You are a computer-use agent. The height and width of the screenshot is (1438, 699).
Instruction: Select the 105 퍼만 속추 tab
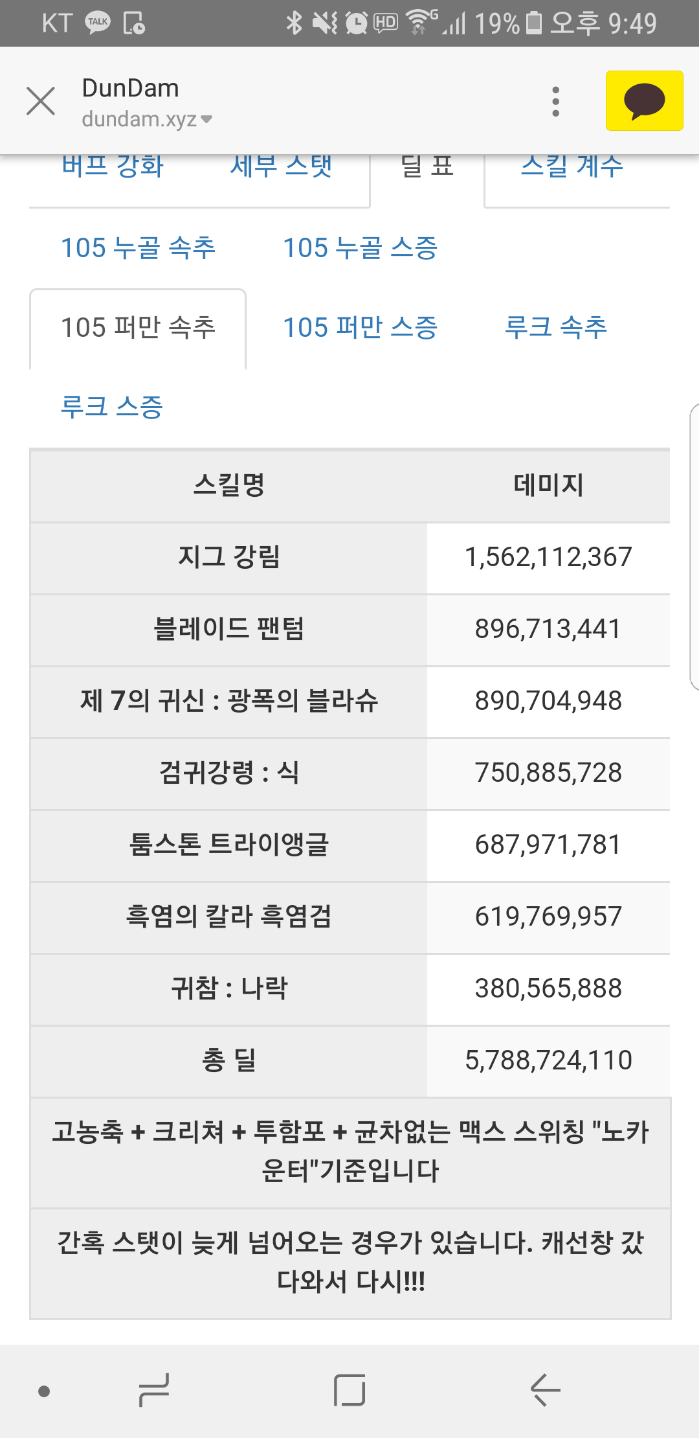point(138,327)
